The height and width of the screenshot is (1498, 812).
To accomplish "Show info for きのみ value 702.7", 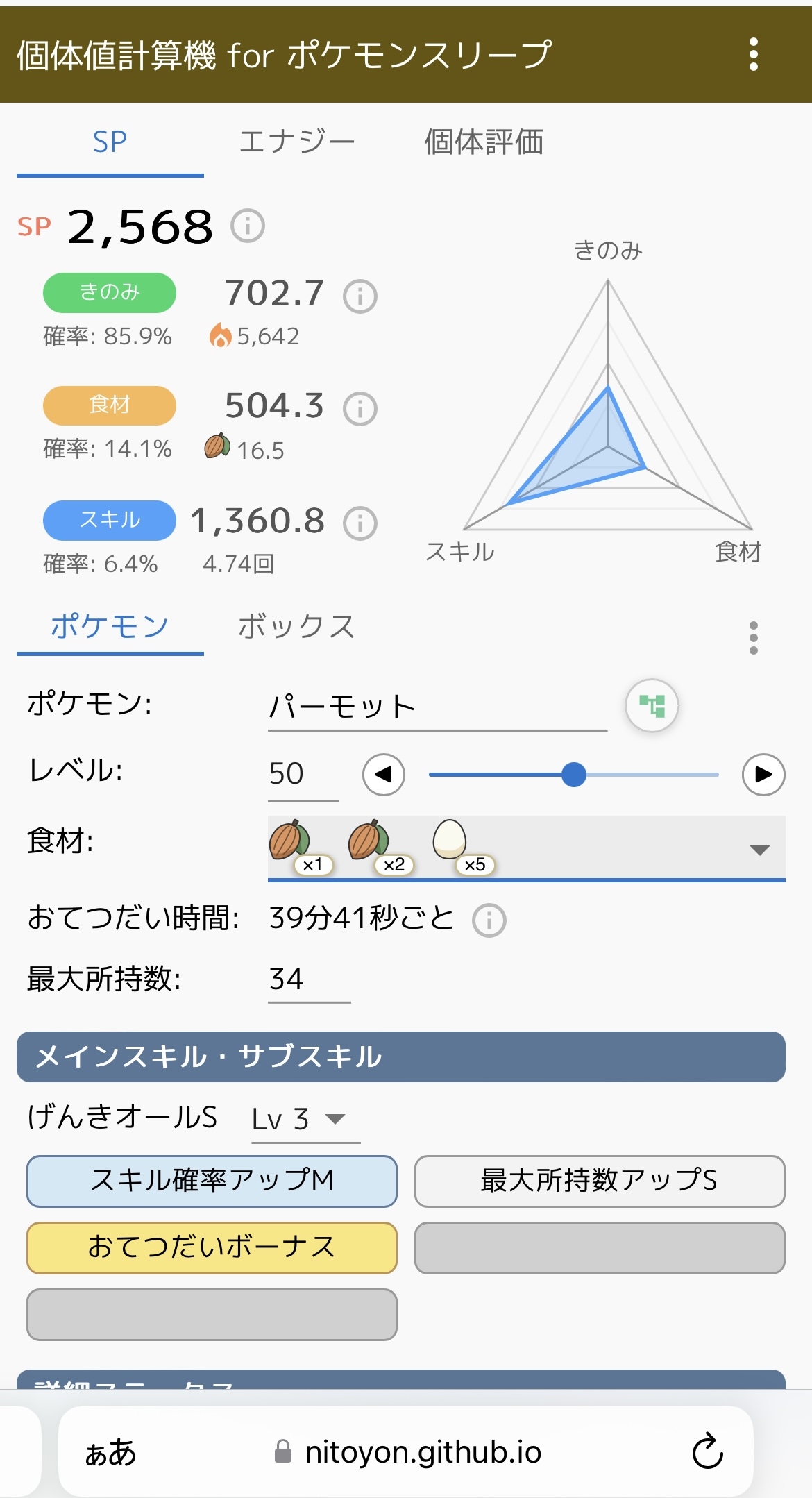I will click(x=360, y=296).
